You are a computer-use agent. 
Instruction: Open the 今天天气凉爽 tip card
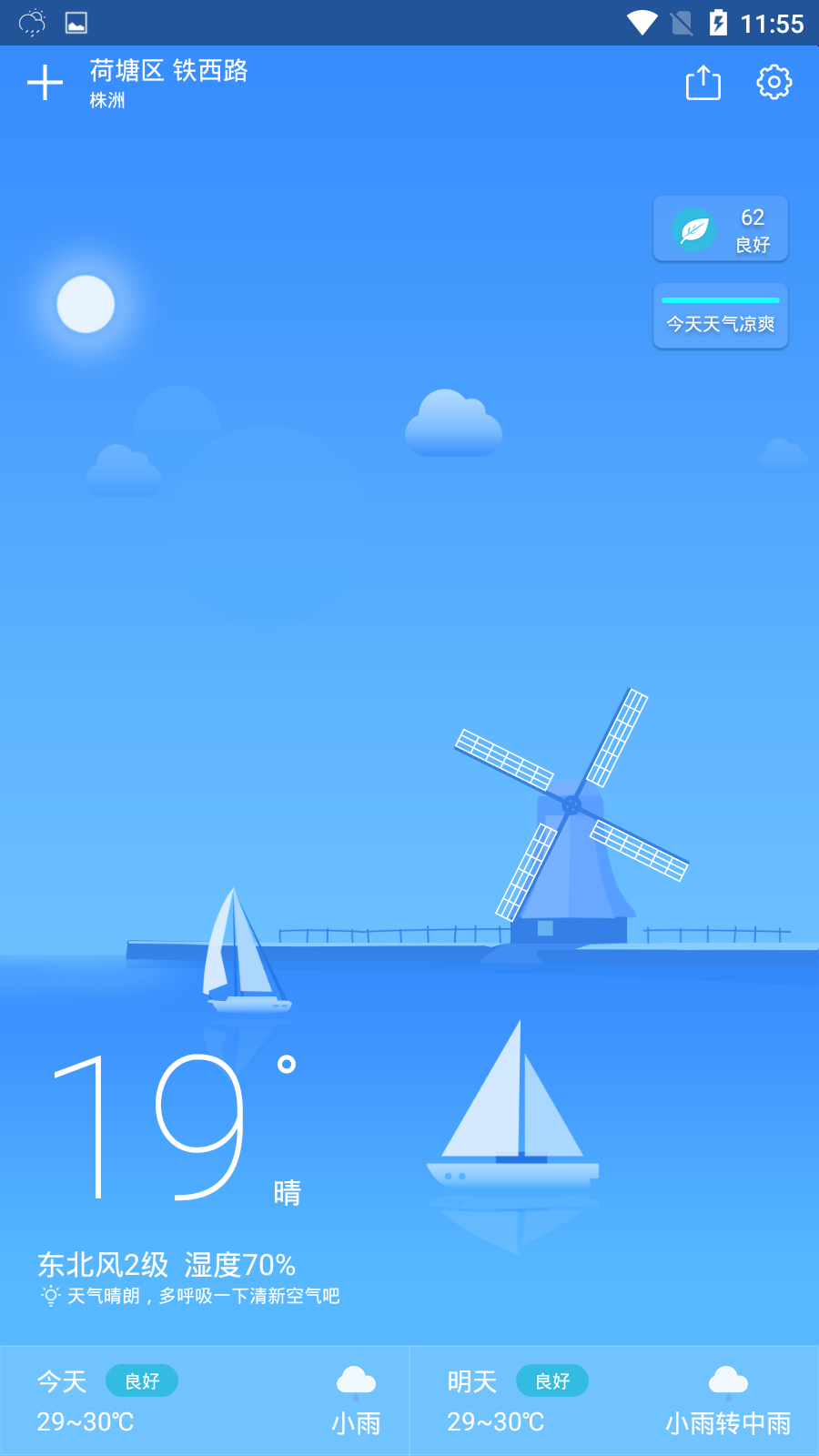pyautogui.click(x=720, y=316)
